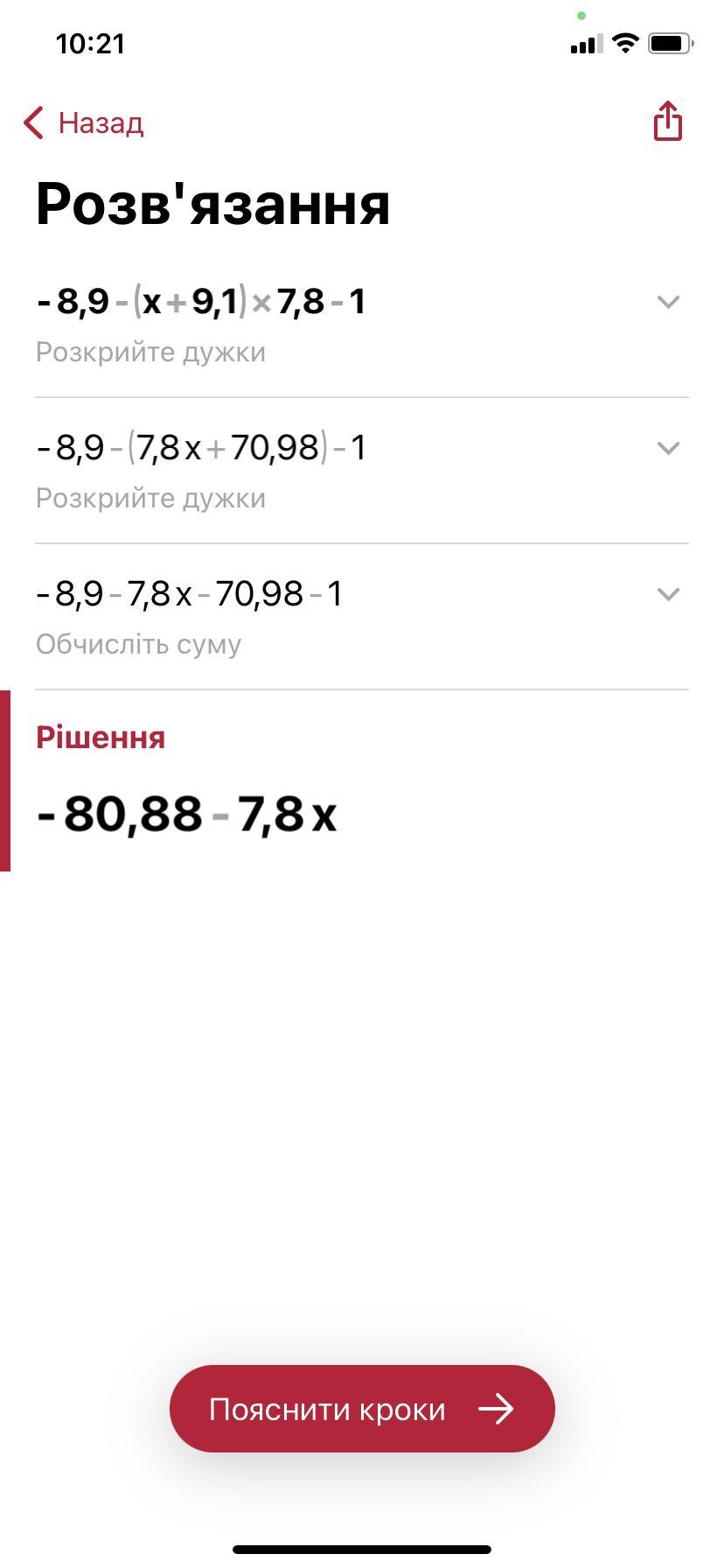The height and width of the screenshot is (1568, 724).
Task: Tap the Пояснити кроки button
Action: pyautogui.click(x=362, y=1409)
